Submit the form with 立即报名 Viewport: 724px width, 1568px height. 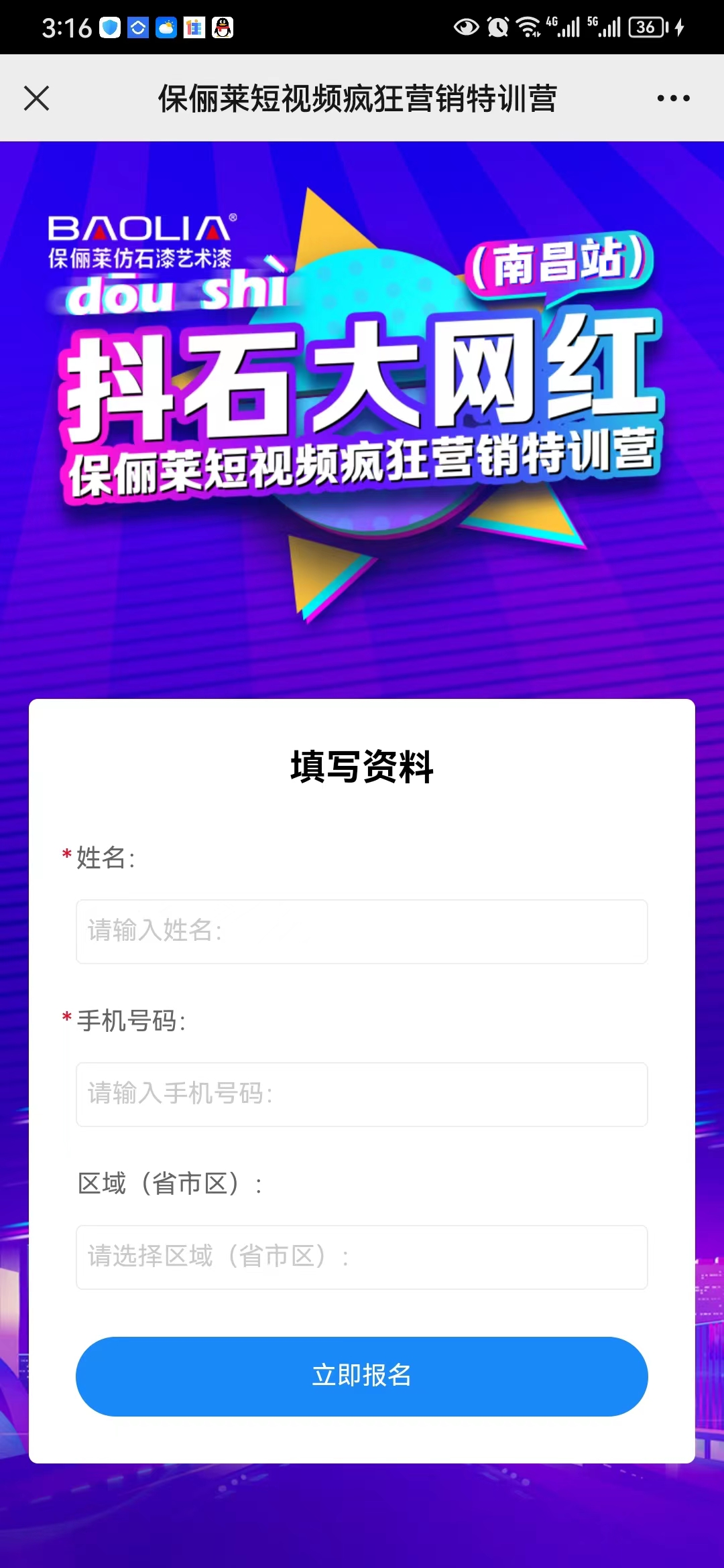(362, 1376)
